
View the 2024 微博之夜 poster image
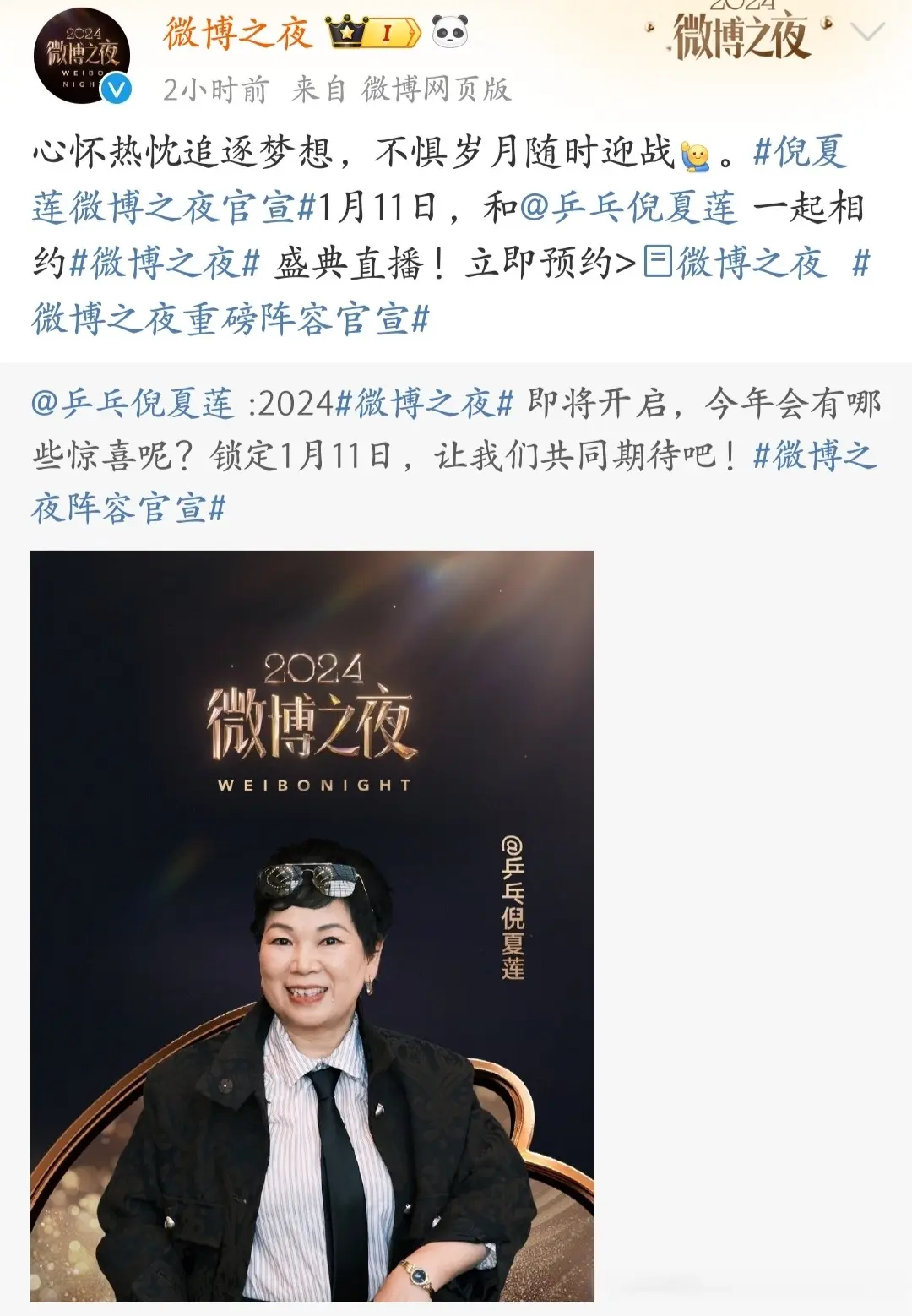[x=312, y=925]
